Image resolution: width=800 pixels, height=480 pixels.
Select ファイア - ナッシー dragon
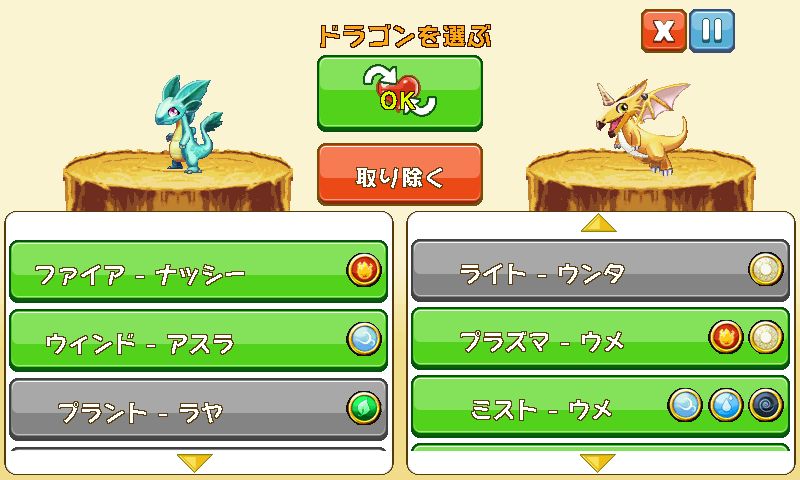[198, 271]
